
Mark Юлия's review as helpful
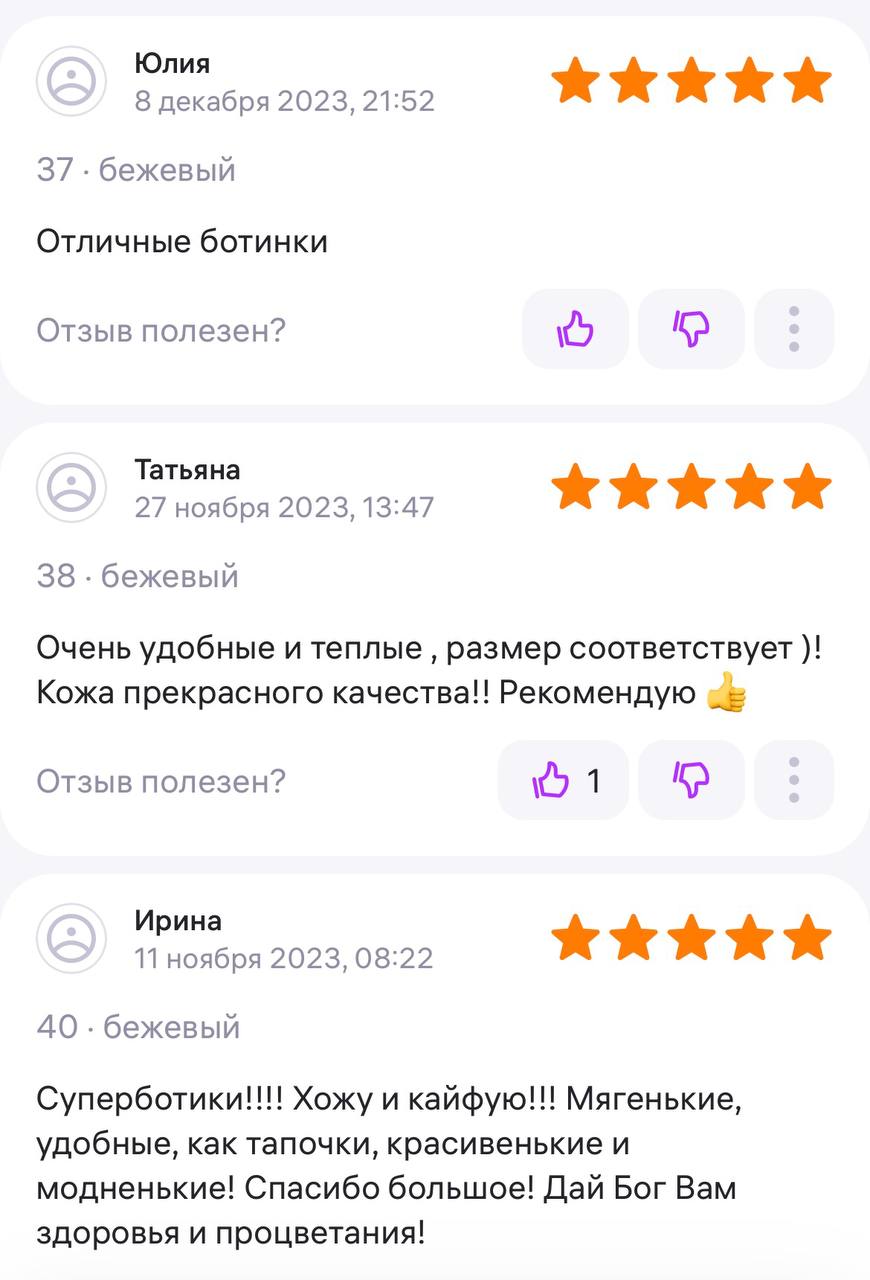coord(575,329)
